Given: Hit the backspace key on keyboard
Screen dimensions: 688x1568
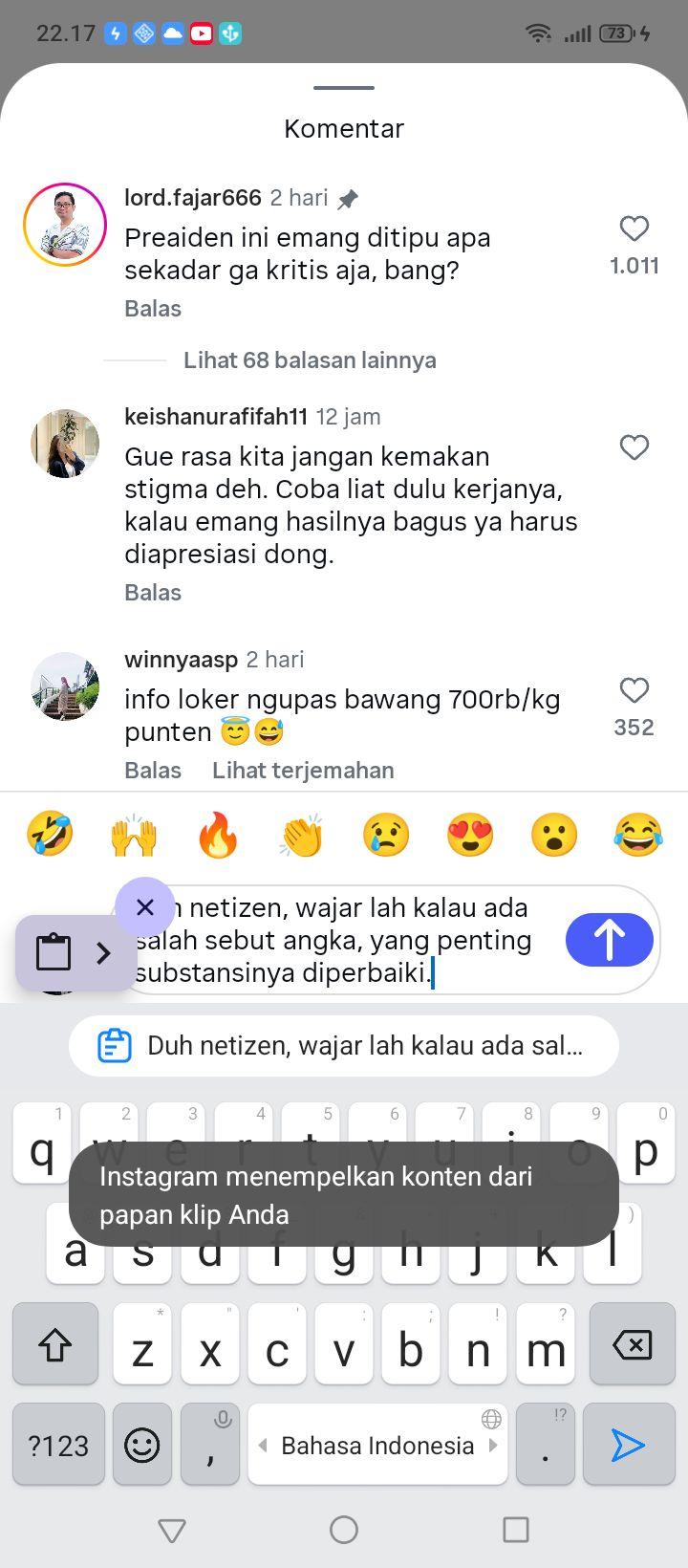Looking at the screenshot, I should (x=633, y=1344).
